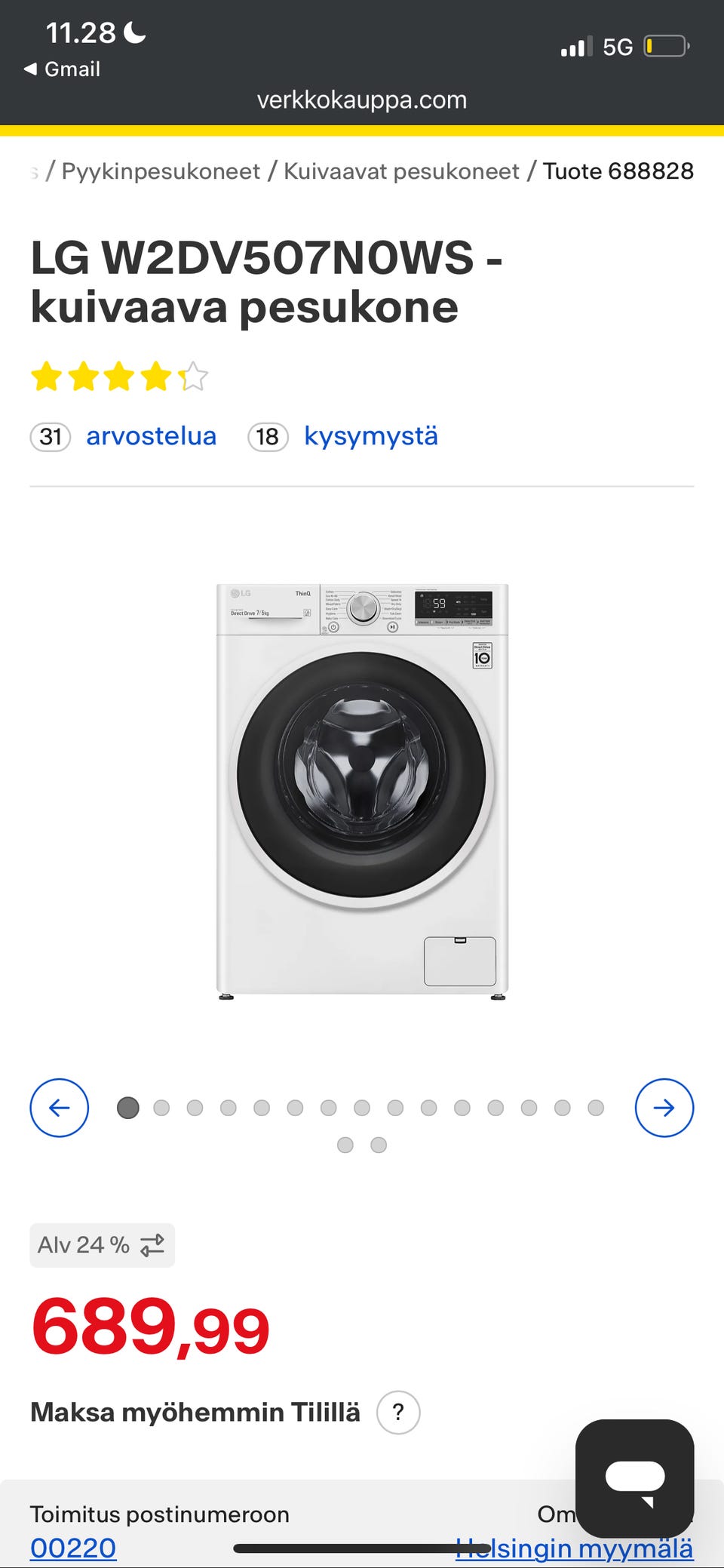724x1568 pixels.
Task: Show the next product image
Action: point(664,1108)
